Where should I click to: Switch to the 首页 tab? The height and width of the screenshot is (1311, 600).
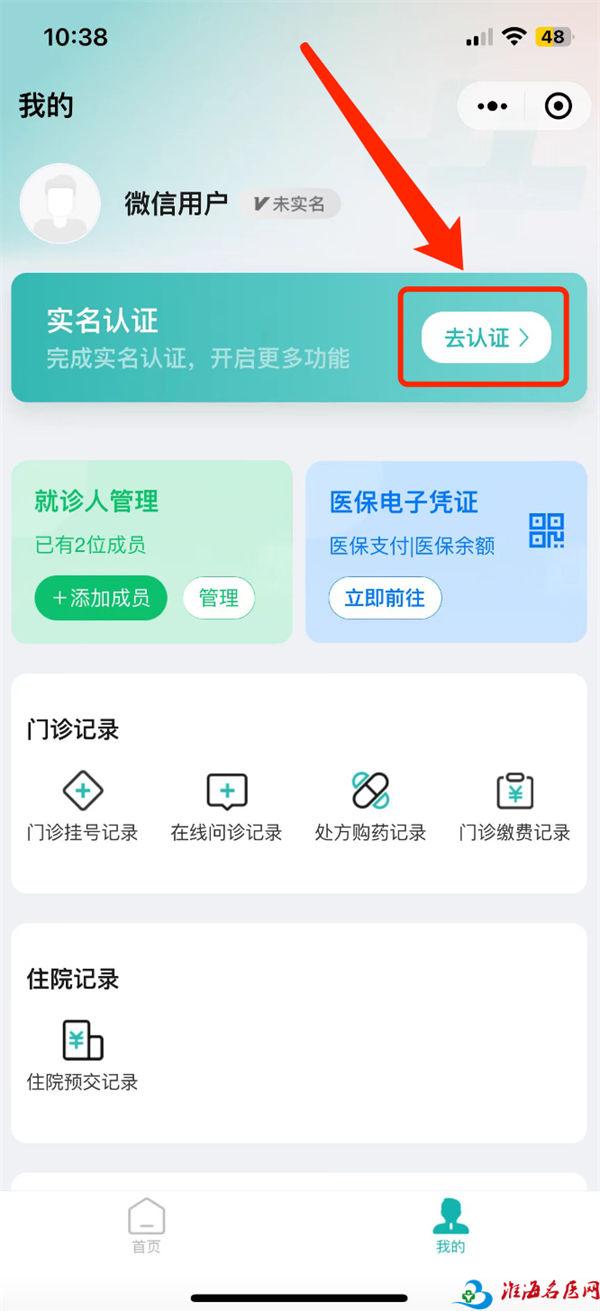147,1226
